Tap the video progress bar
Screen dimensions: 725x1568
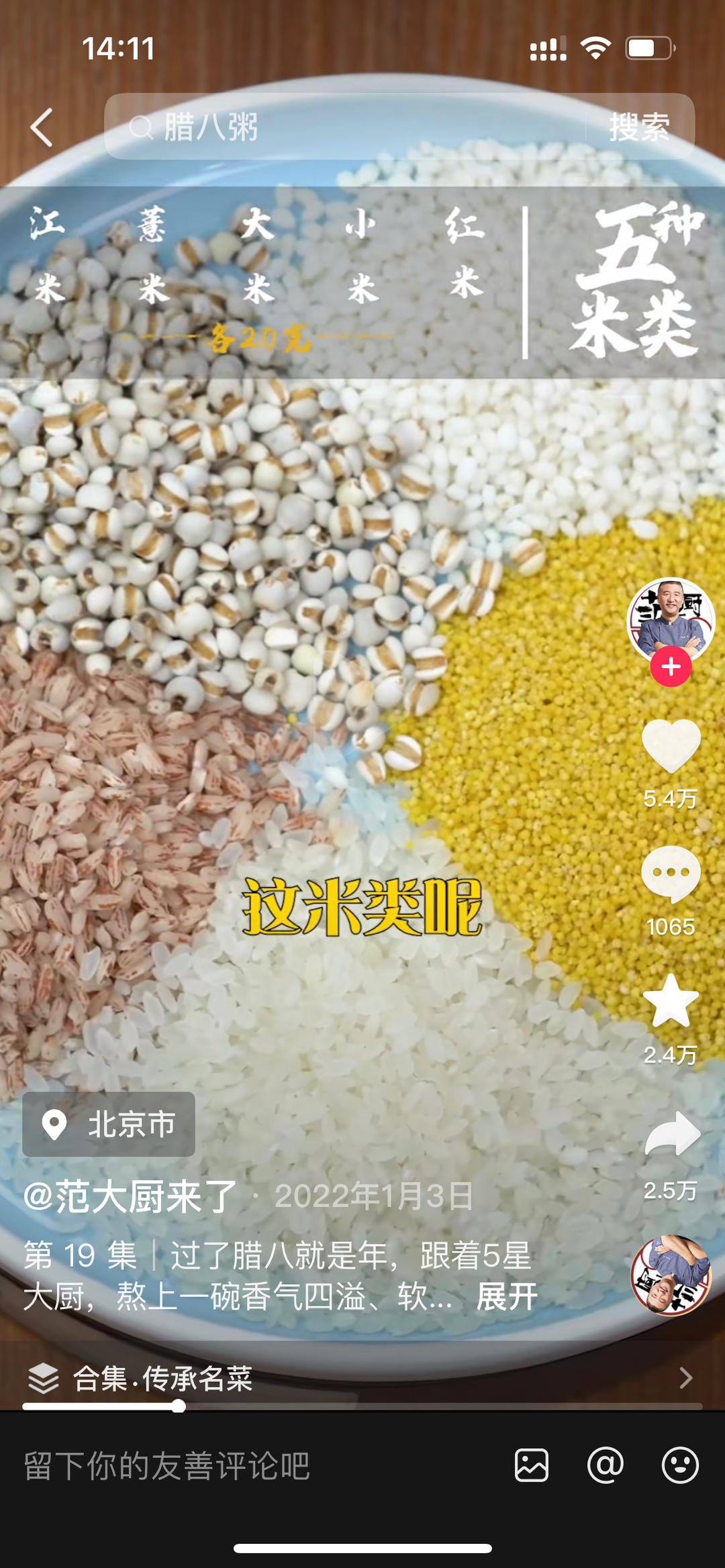point(362,1404)
